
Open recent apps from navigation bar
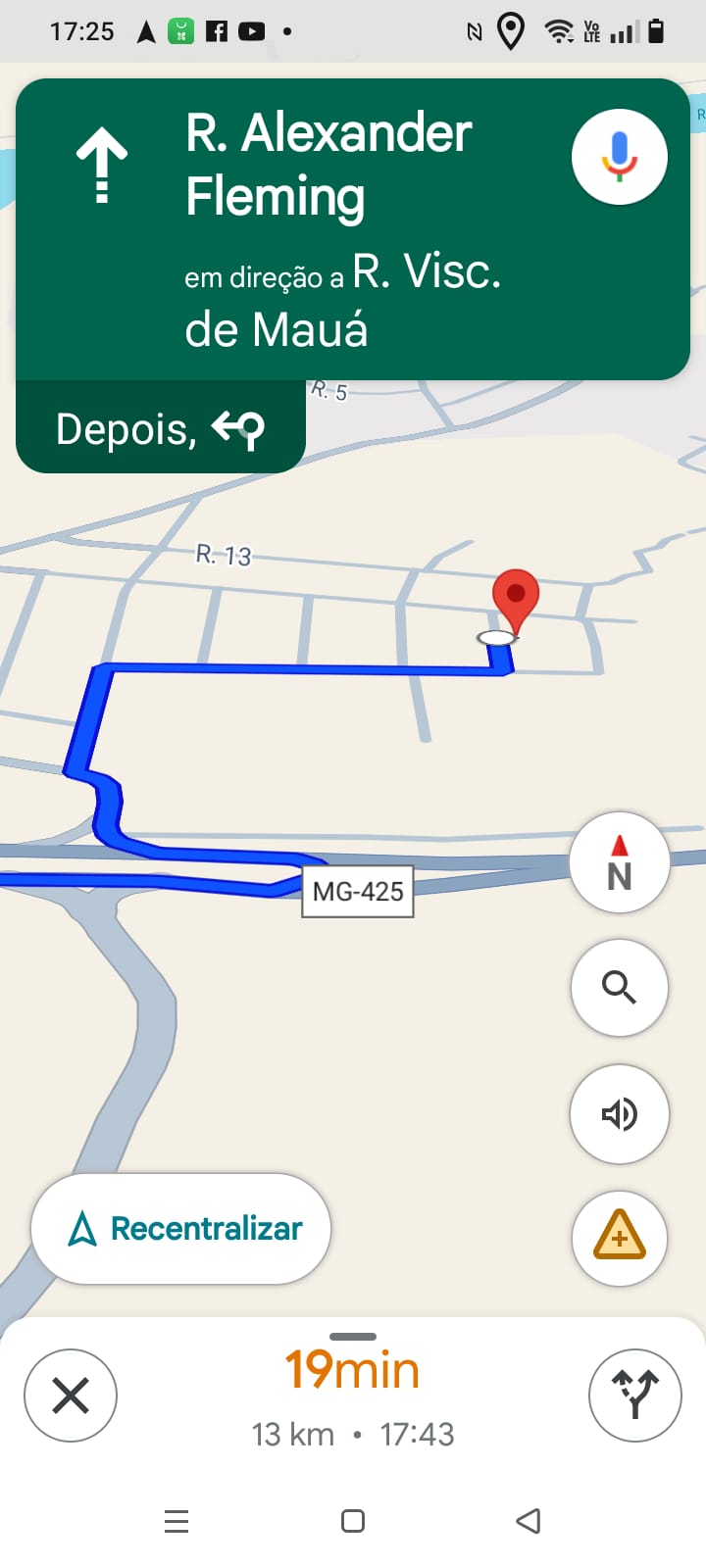[176, 1521]
